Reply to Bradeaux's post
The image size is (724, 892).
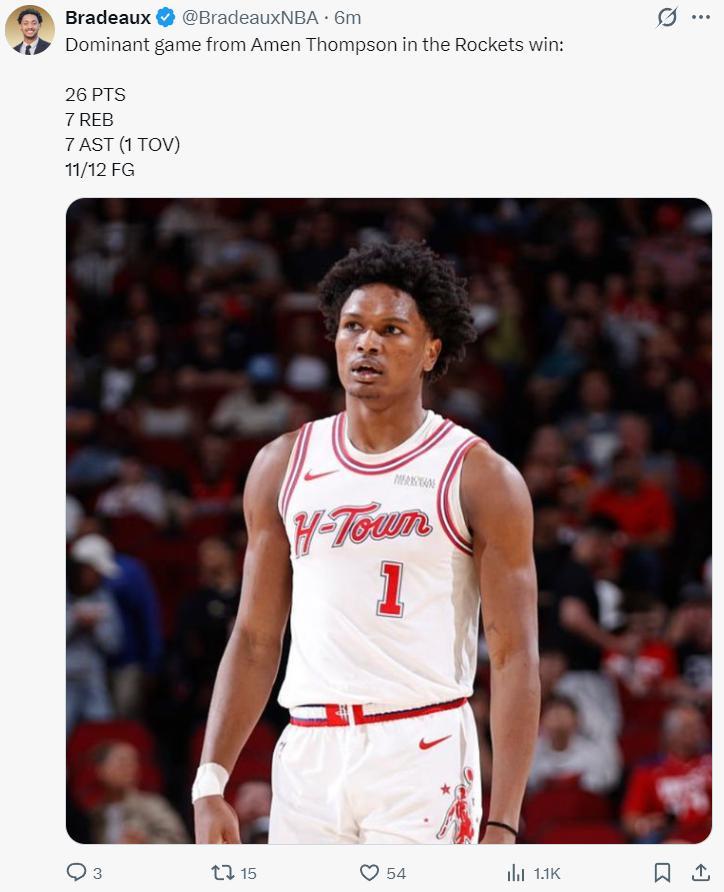pos(77,873)
